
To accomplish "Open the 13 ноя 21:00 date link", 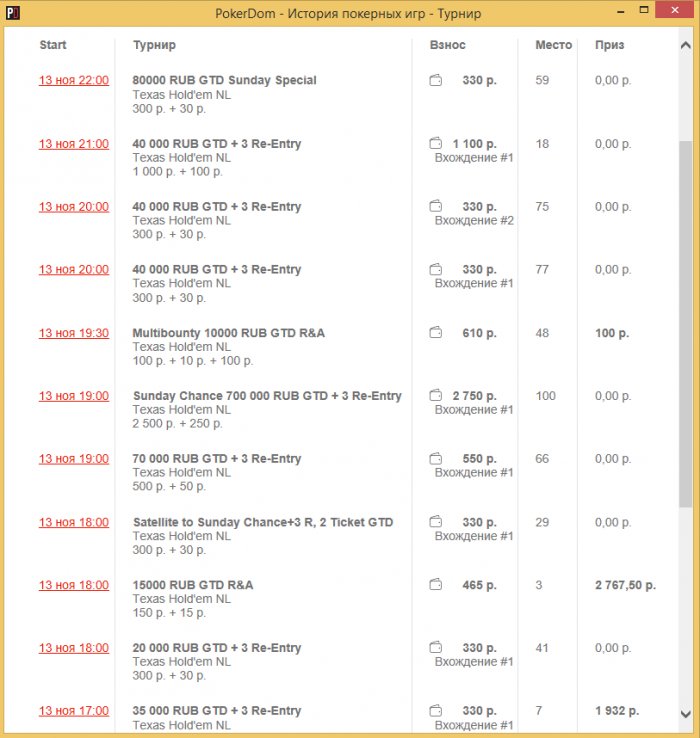I will click(x=74, y=144).
